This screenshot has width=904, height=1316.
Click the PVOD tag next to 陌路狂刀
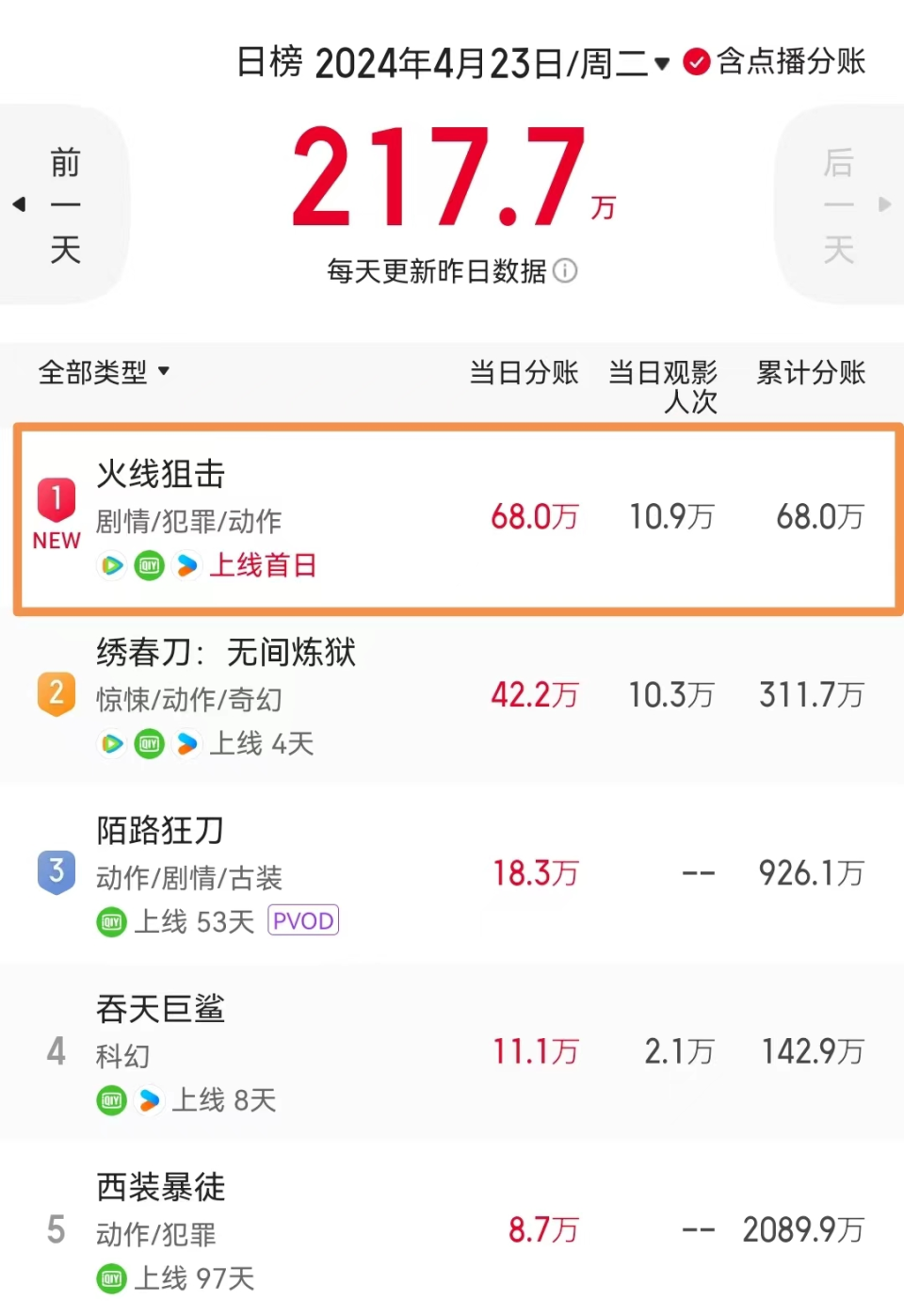click(302, 920)
